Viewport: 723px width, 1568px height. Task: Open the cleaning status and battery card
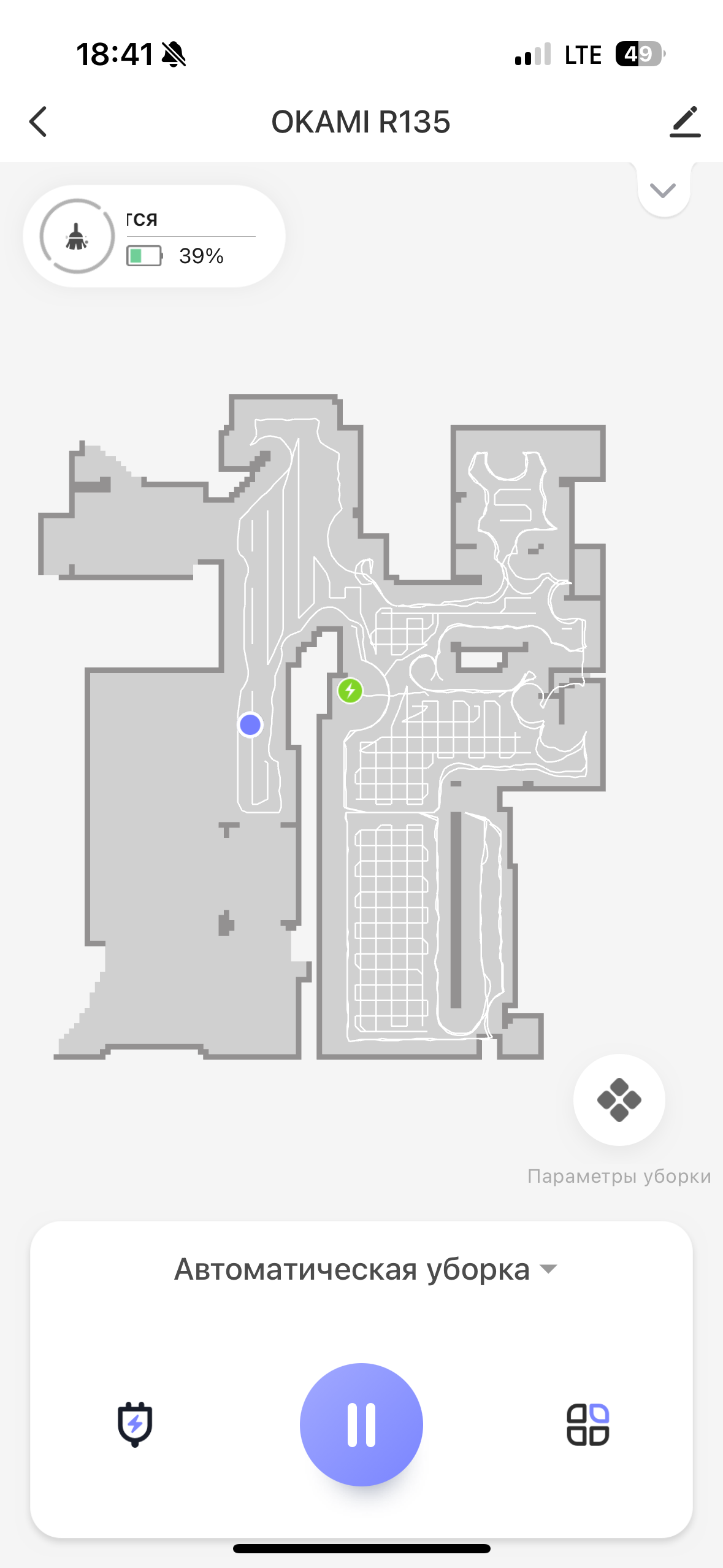tap(153, 236)
